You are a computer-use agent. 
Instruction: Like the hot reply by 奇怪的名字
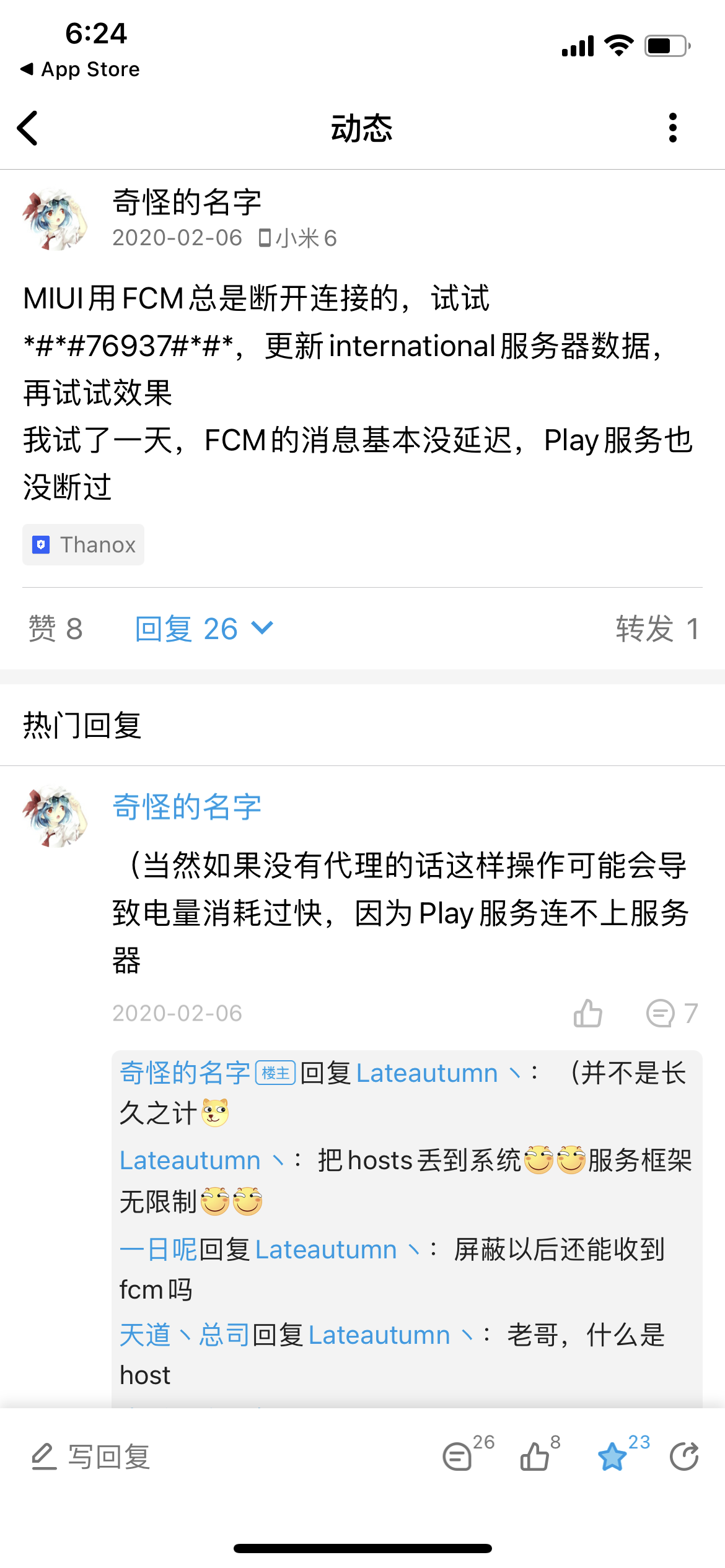coord(587,1014)
